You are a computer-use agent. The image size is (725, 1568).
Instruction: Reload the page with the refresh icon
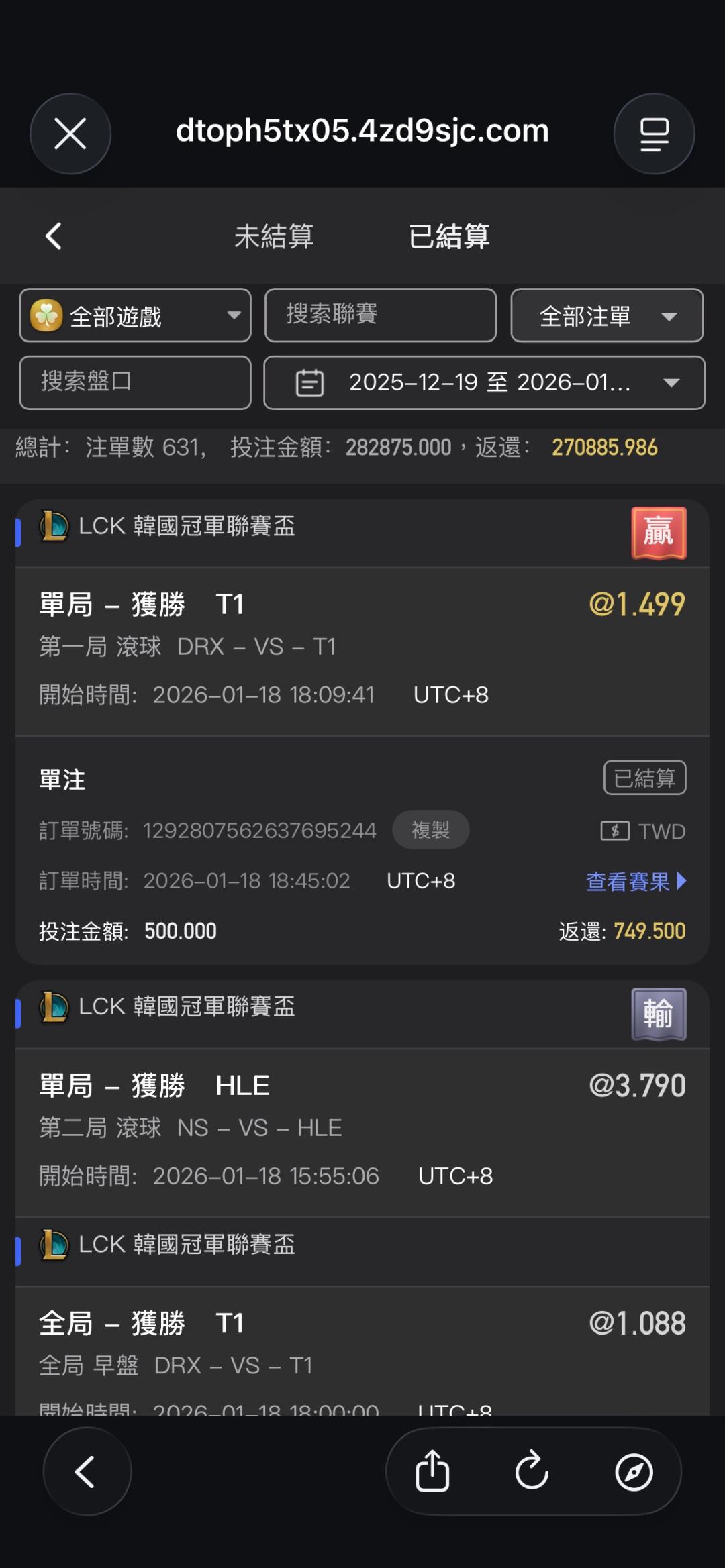click(532, 1471)
